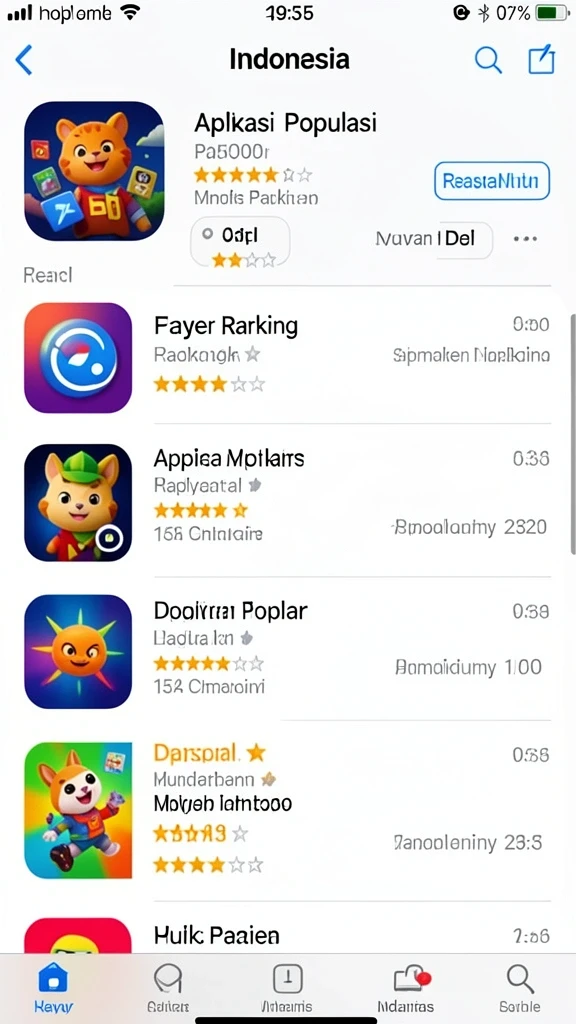Switch to the first bottom tab with house icon
The width and height of the screenshot is (576, 1024).
point(54,987)
